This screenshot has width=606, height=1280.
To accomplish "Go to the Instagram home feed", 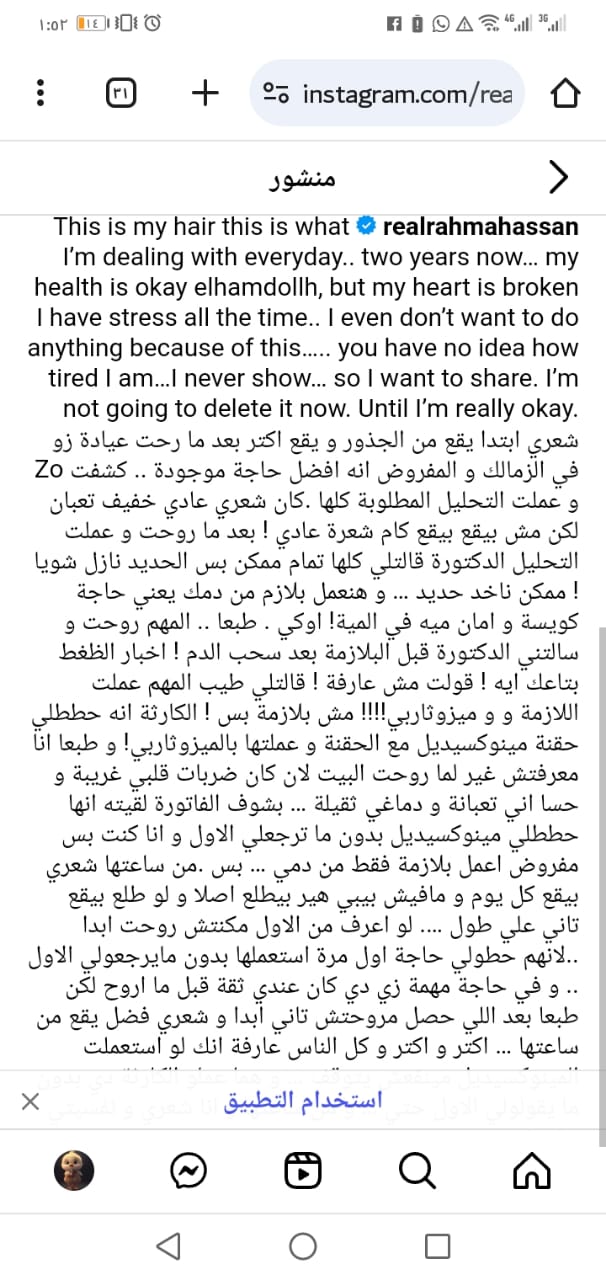I will pyautogui.click(x=530, y=1168).
